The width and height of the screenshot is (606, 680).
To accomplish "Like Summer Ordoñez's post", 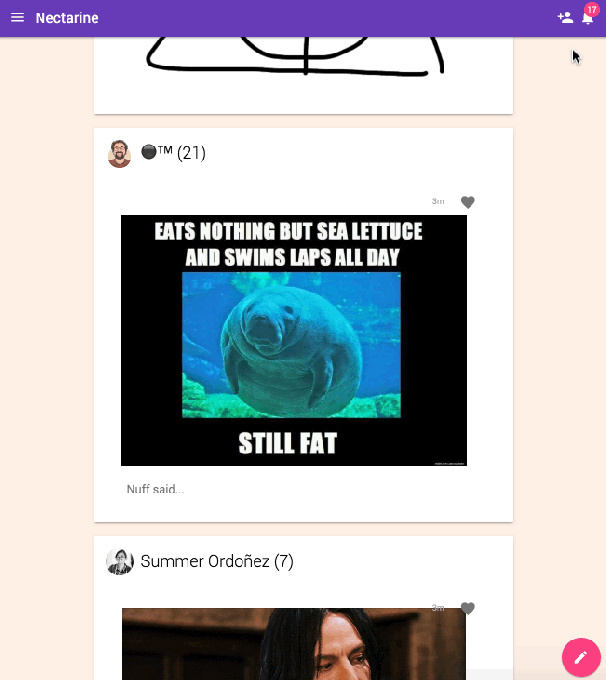I will 467,608.
